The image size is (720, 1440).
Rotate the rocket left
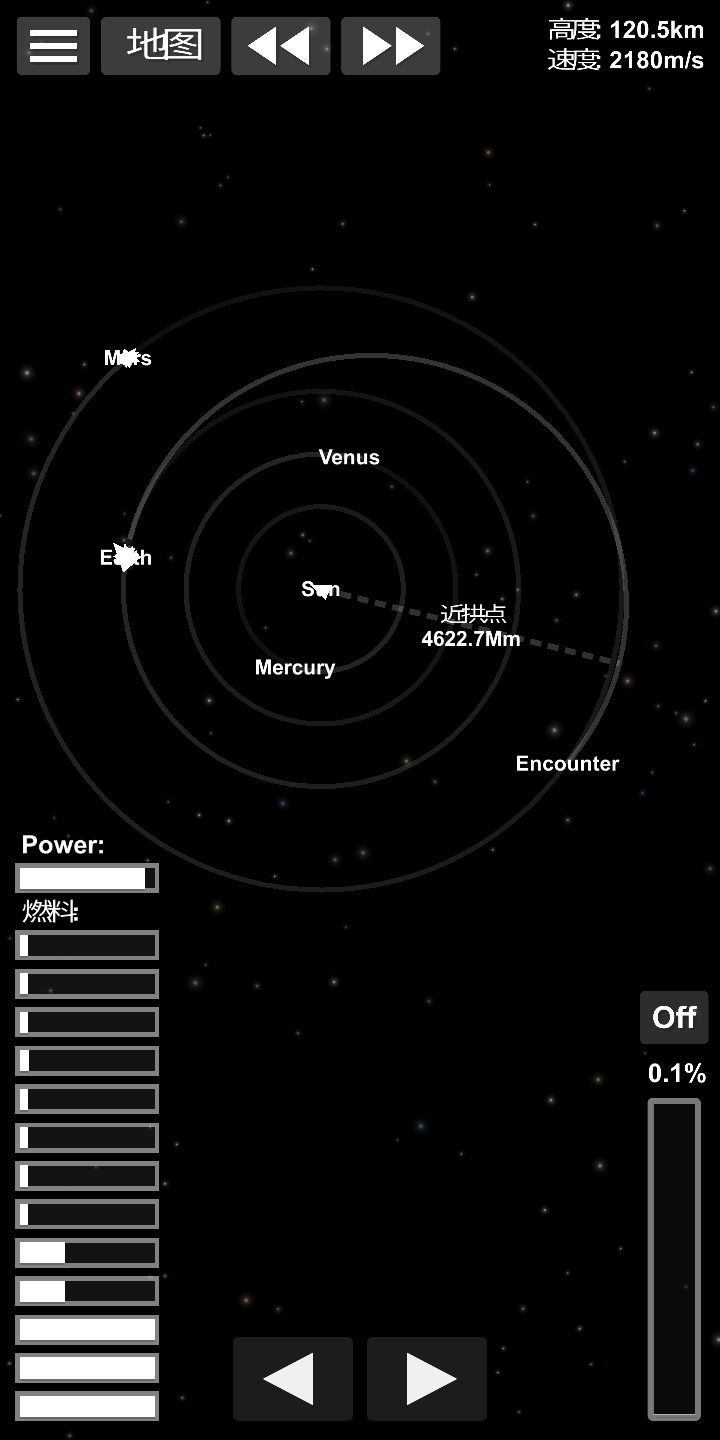pos(292,1379)
